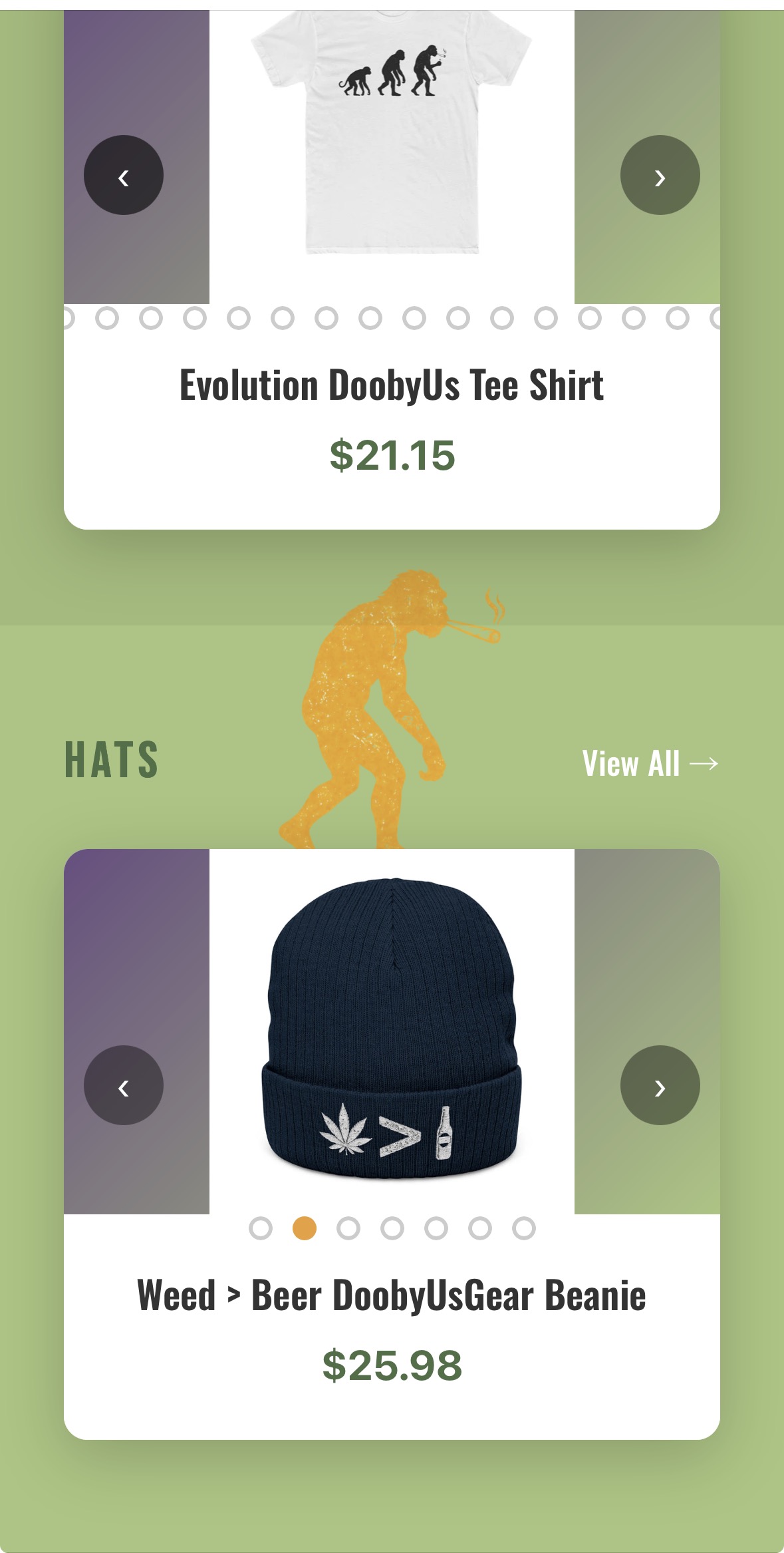Click the third dot under the tee shirt card

[x=149, y=319]
